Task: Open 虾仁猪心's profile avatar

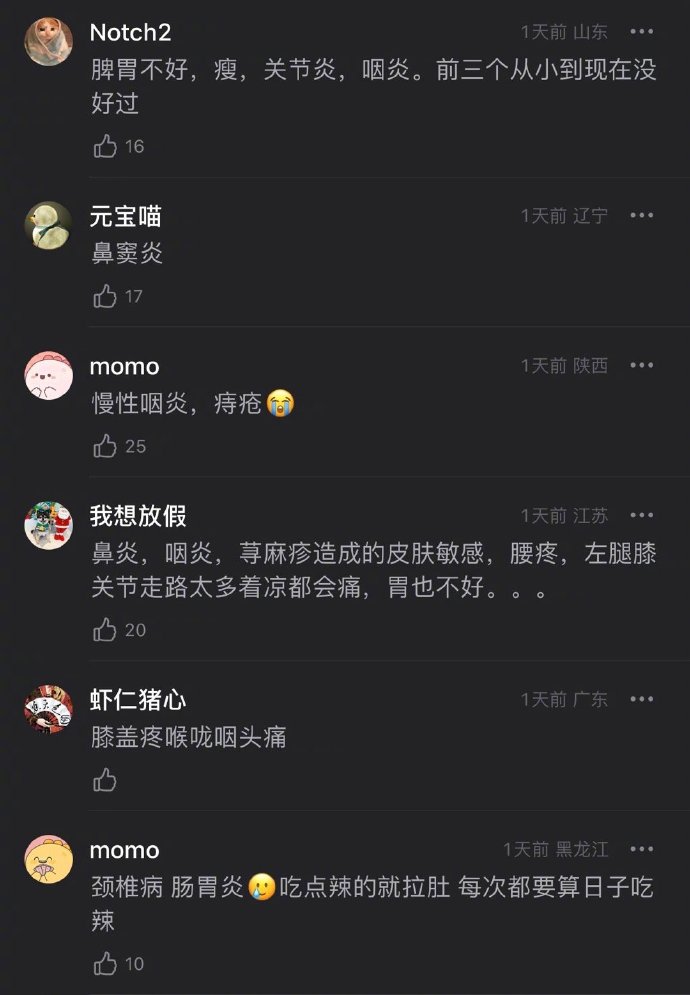Action: [48, 709]
